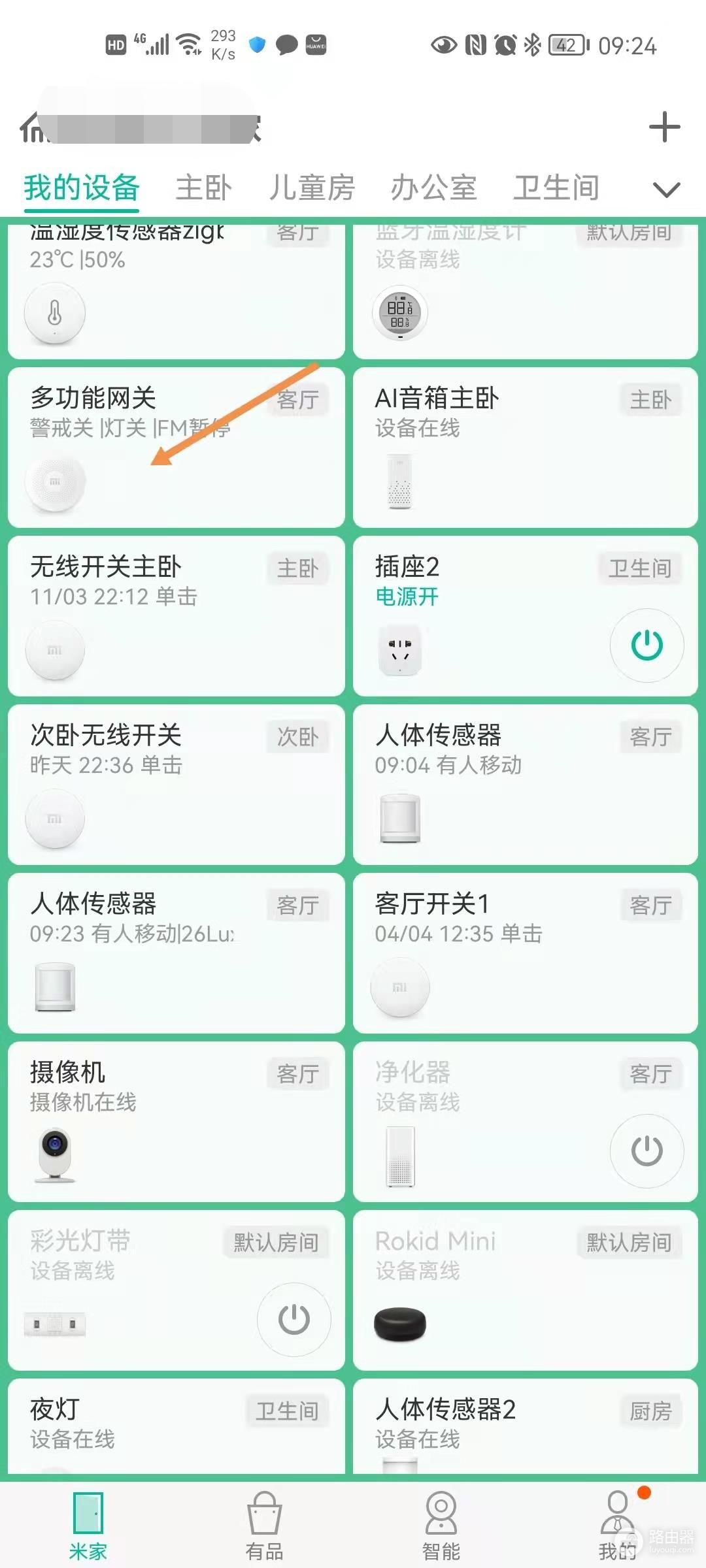This screenshot has height=1568, width=706.
Task: Expand the room list chevron
Action: point(666,190)
